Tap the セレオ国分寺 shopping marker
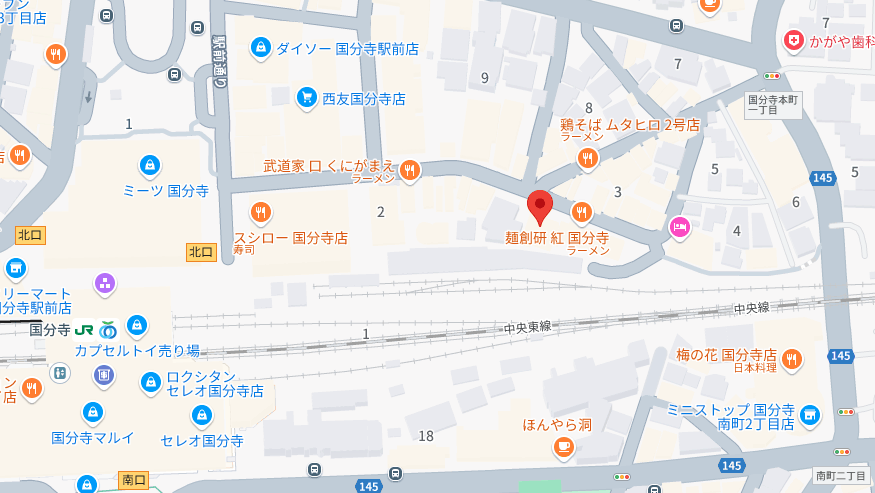This screenshot has width=875, height=493. click(x=202, y=414)
